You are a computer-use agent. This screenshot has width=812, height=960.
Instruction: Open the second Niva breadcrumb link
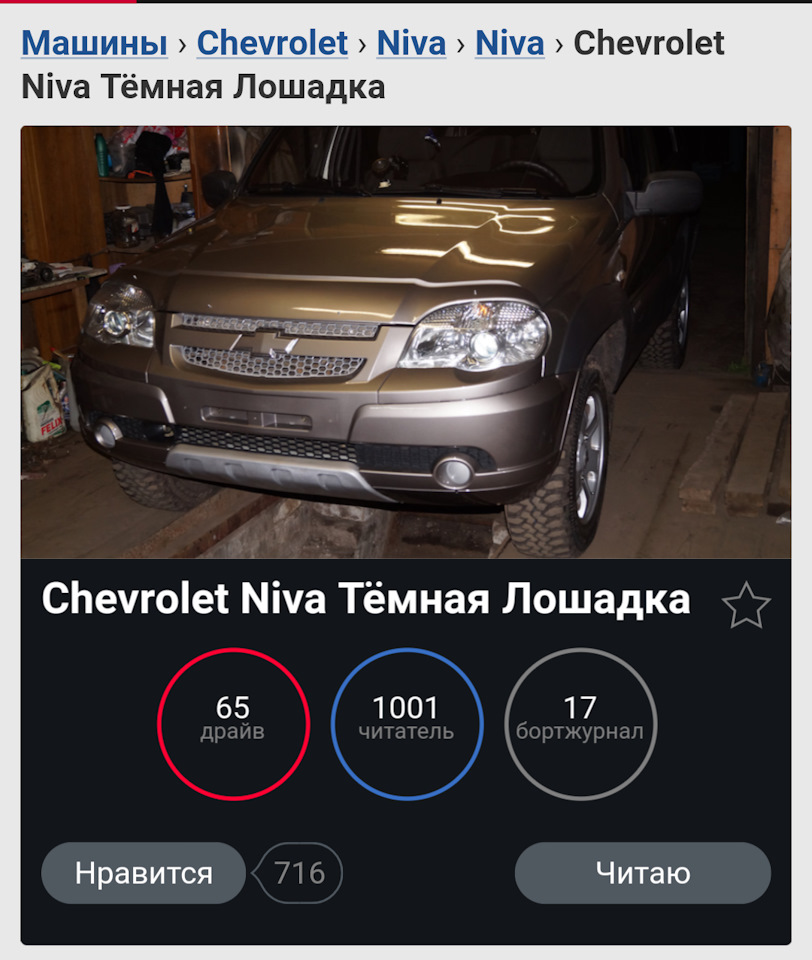pos(509,43)
